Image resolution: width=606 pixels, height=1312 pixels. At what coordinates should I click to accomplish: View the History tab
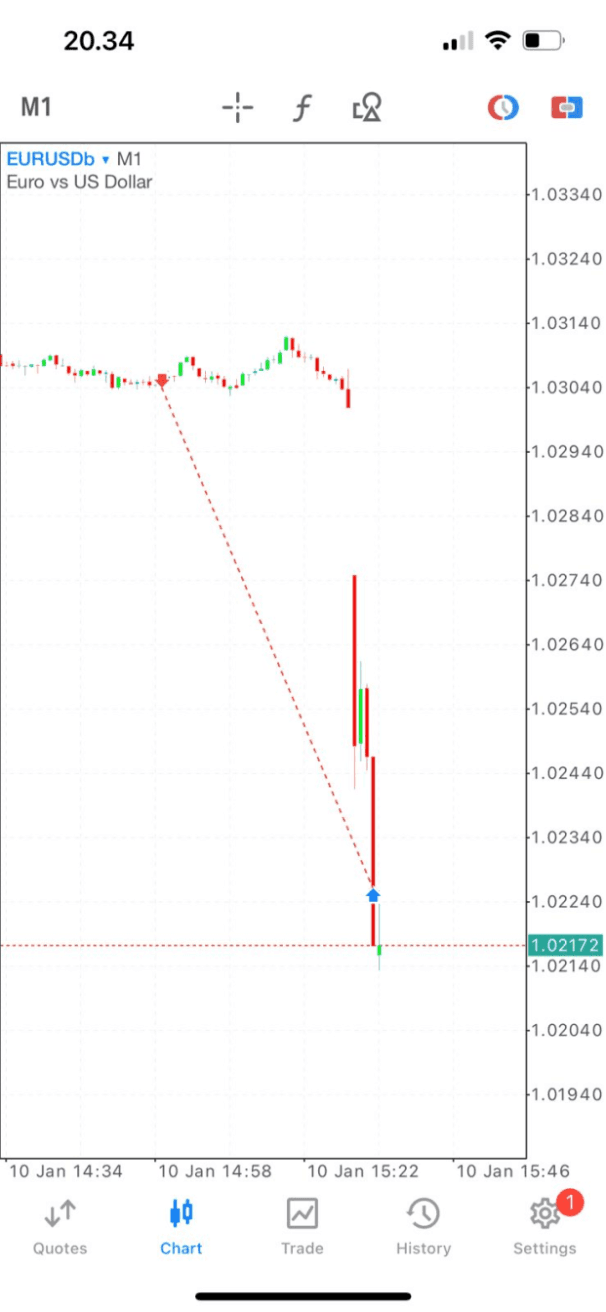pos(423,1227)
